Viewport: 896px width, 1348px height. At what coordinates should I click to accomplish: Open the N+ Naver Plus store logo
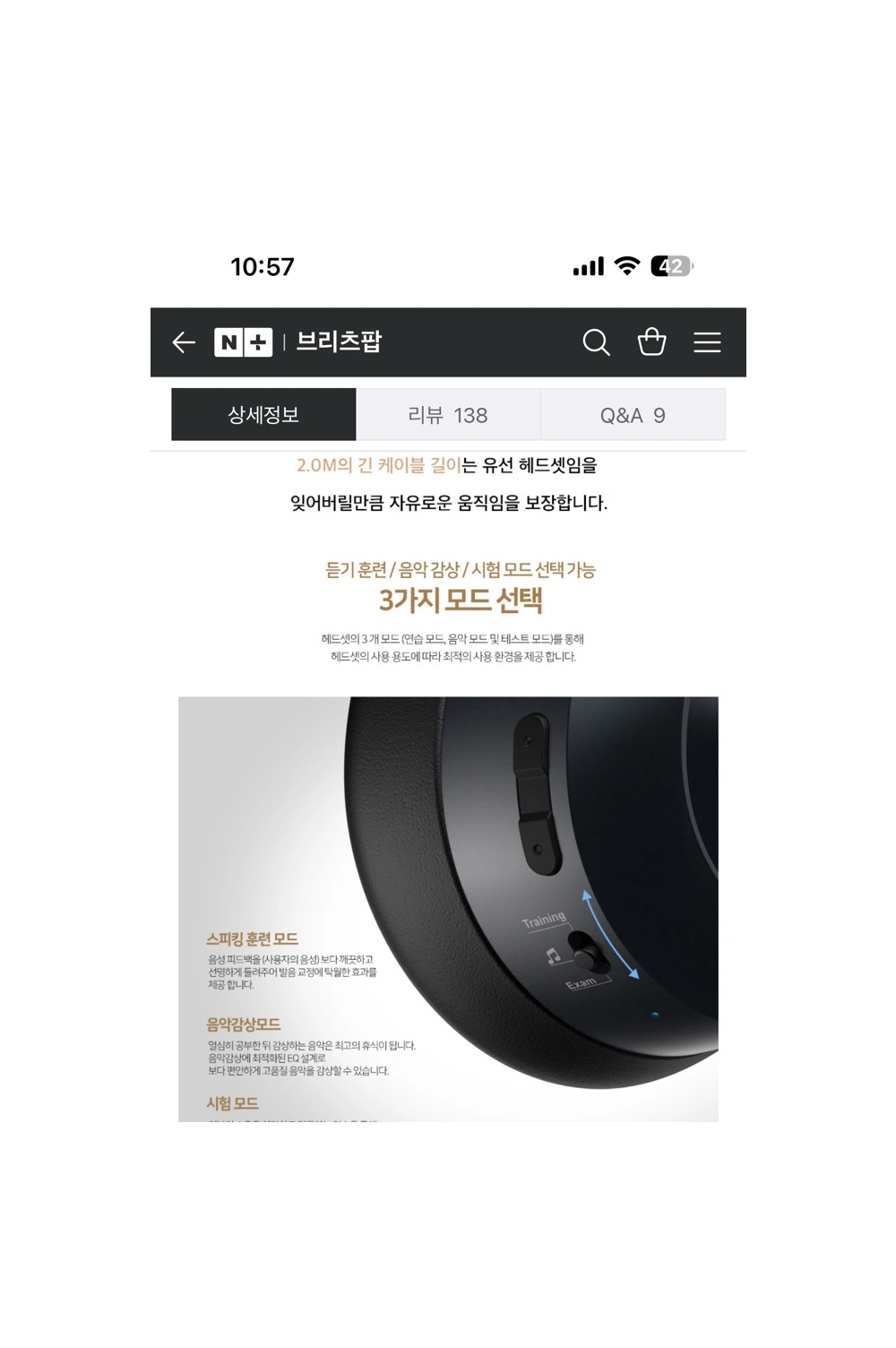tap(243, 342)
